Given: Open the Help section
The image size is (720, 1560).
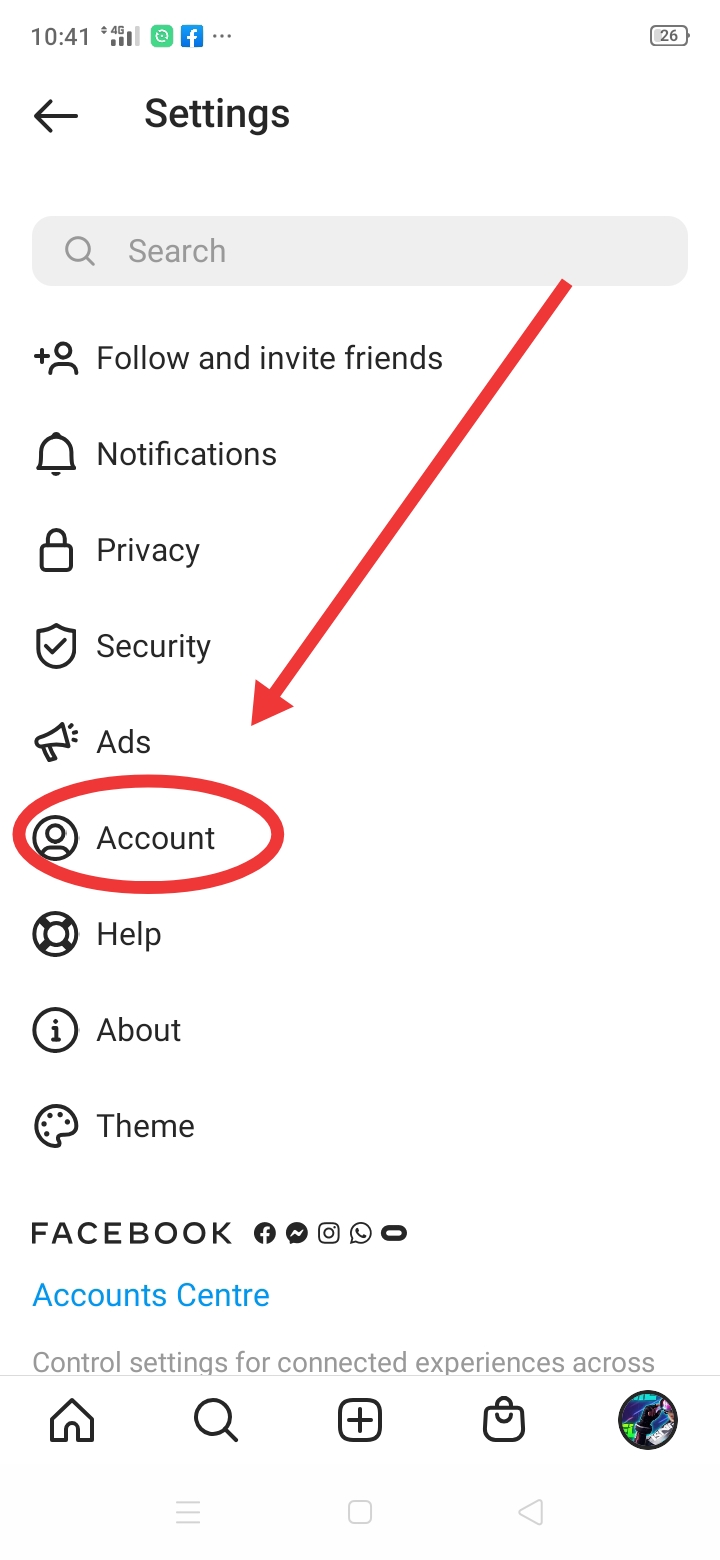Looking at the screenshot, I should click(128, 934).
